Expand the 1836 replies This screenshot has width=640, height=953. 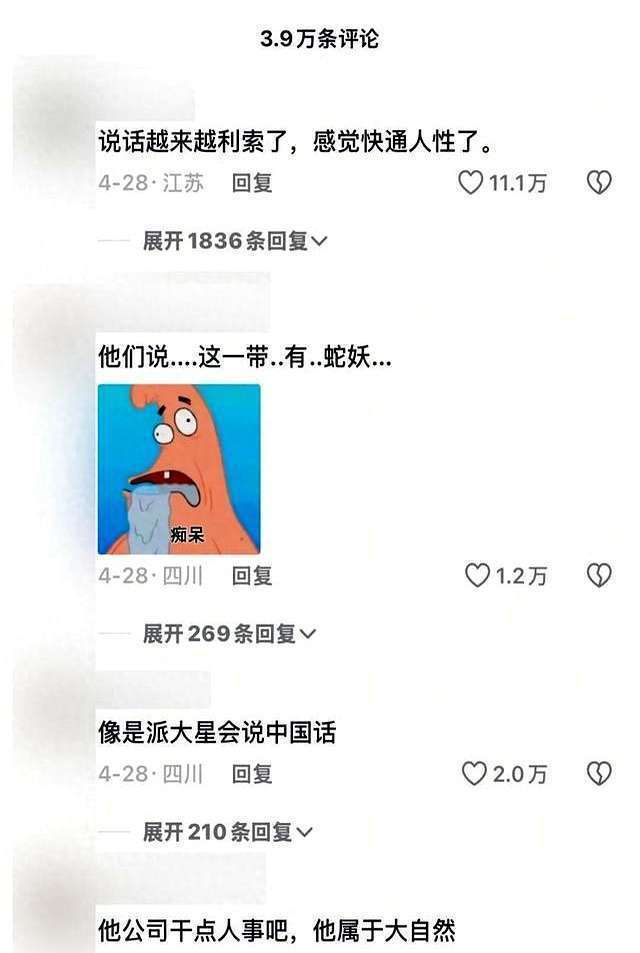coord(236,241)
